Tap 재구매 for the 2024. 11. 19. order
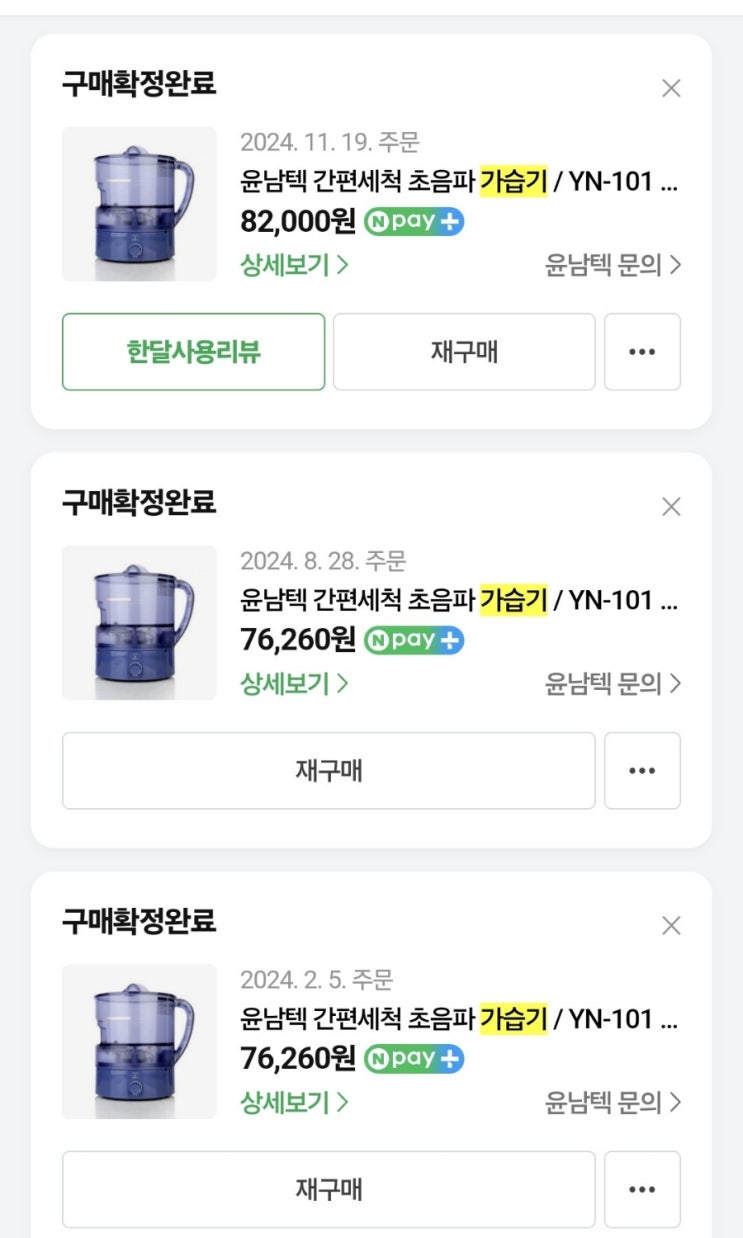743x1238 pixels. pos(464,352)
